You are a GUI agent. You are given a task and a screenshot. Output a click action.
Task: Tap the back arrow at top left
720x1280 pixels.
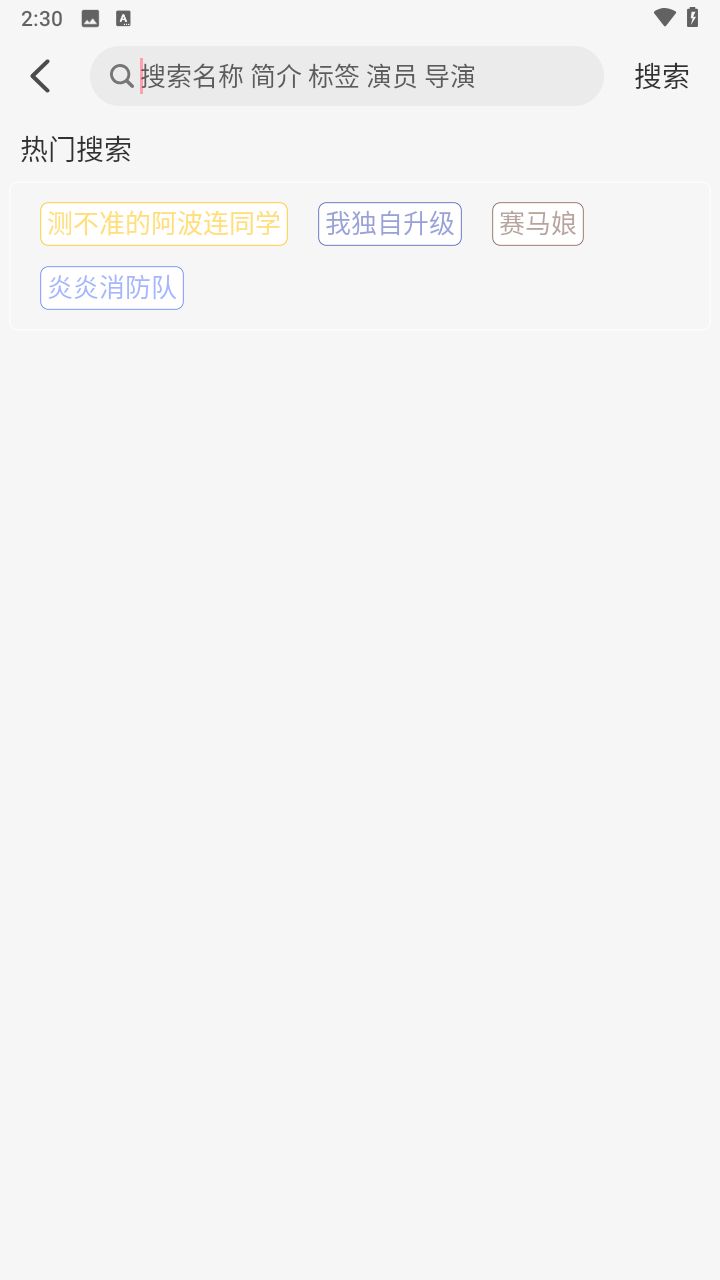pos(40,75)
